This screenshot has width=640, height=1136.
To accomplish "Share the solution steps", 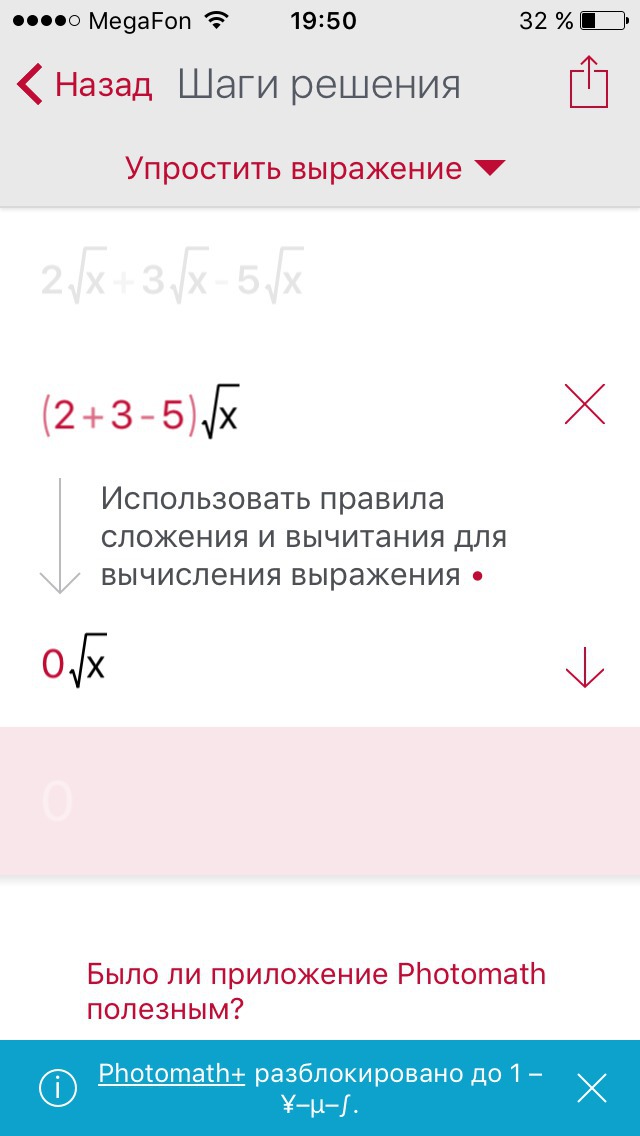I will coord(588,82).
